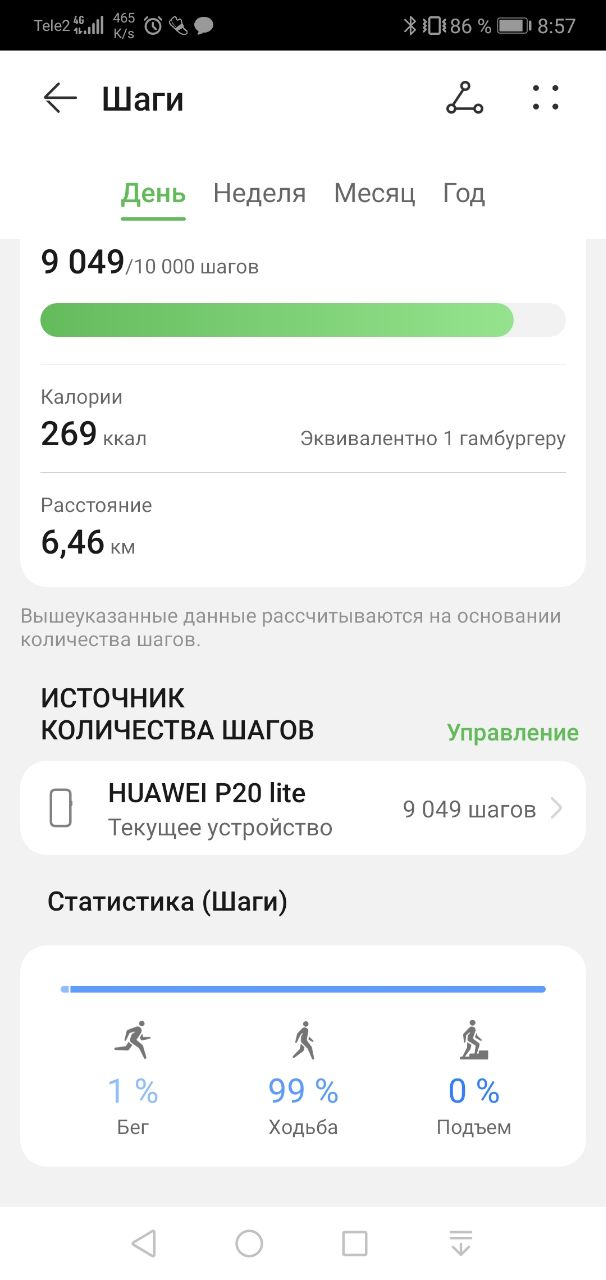Viewport: 606px width, 1280px height.
Task: Go back using the arrow next to Шаги
Action: pyautogui.click(x=60, y=98)
